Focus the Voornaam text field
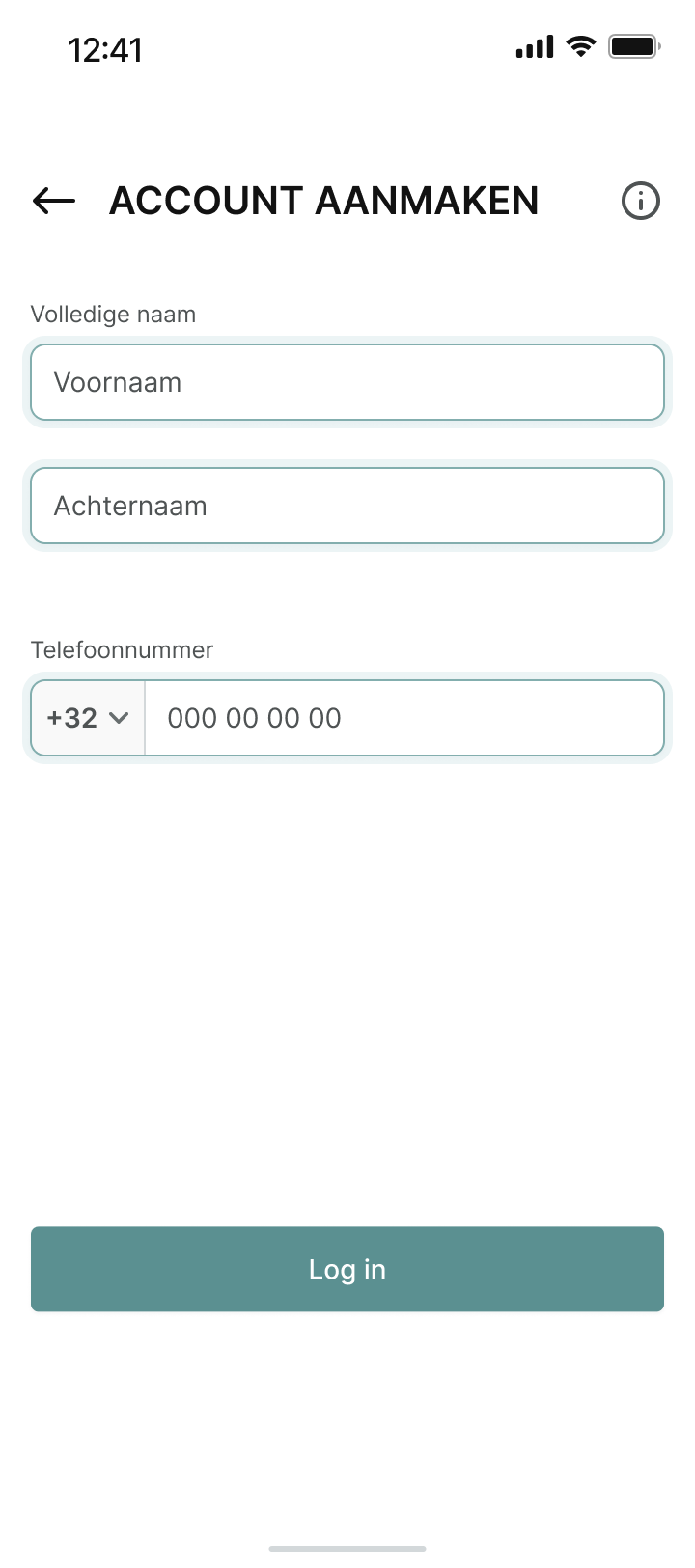The height and width of the screenshot is (1568, 695). tap(347, 383)
